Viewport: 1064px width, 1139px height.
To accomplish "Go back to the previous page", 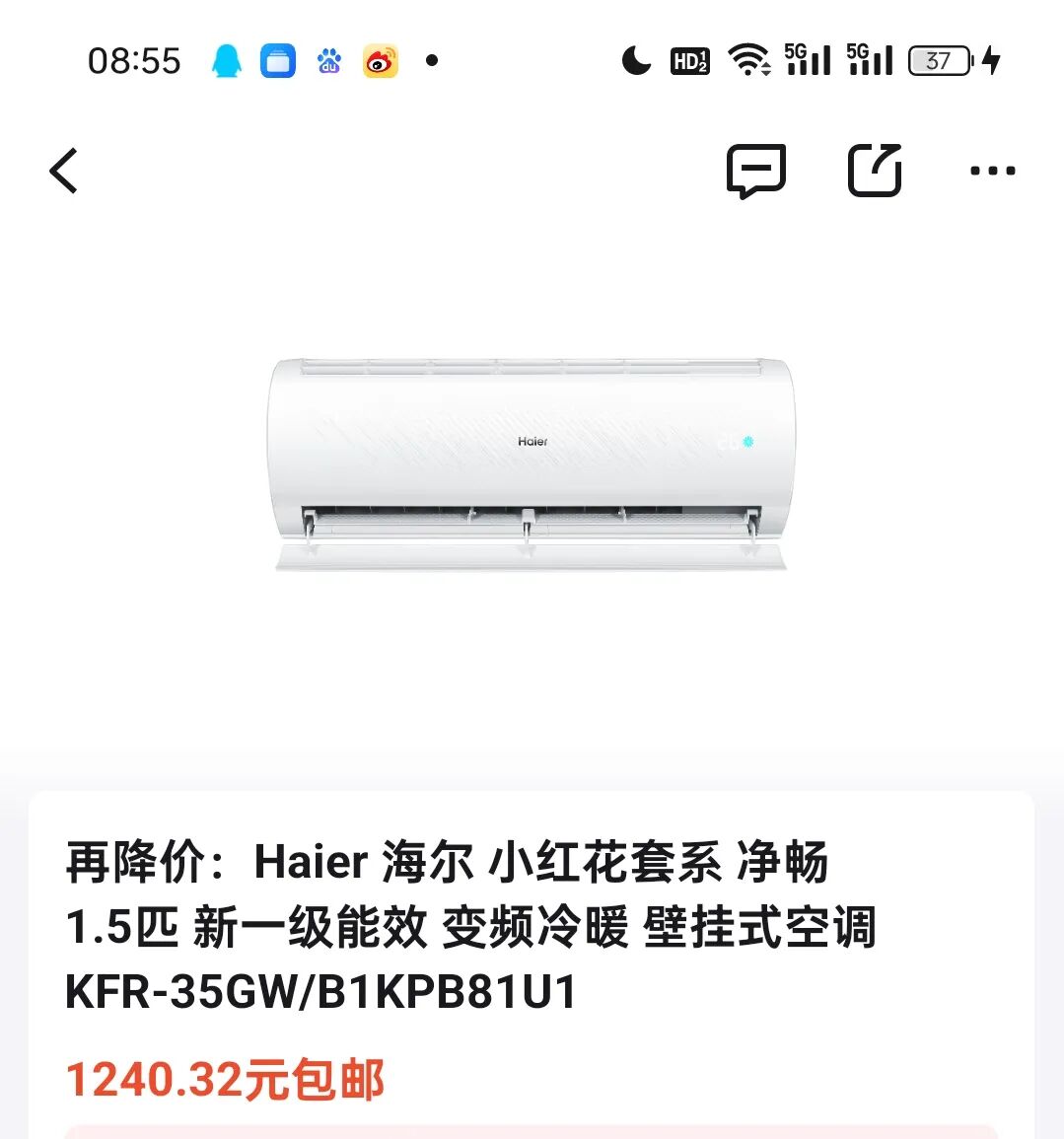I will point(64,172).
